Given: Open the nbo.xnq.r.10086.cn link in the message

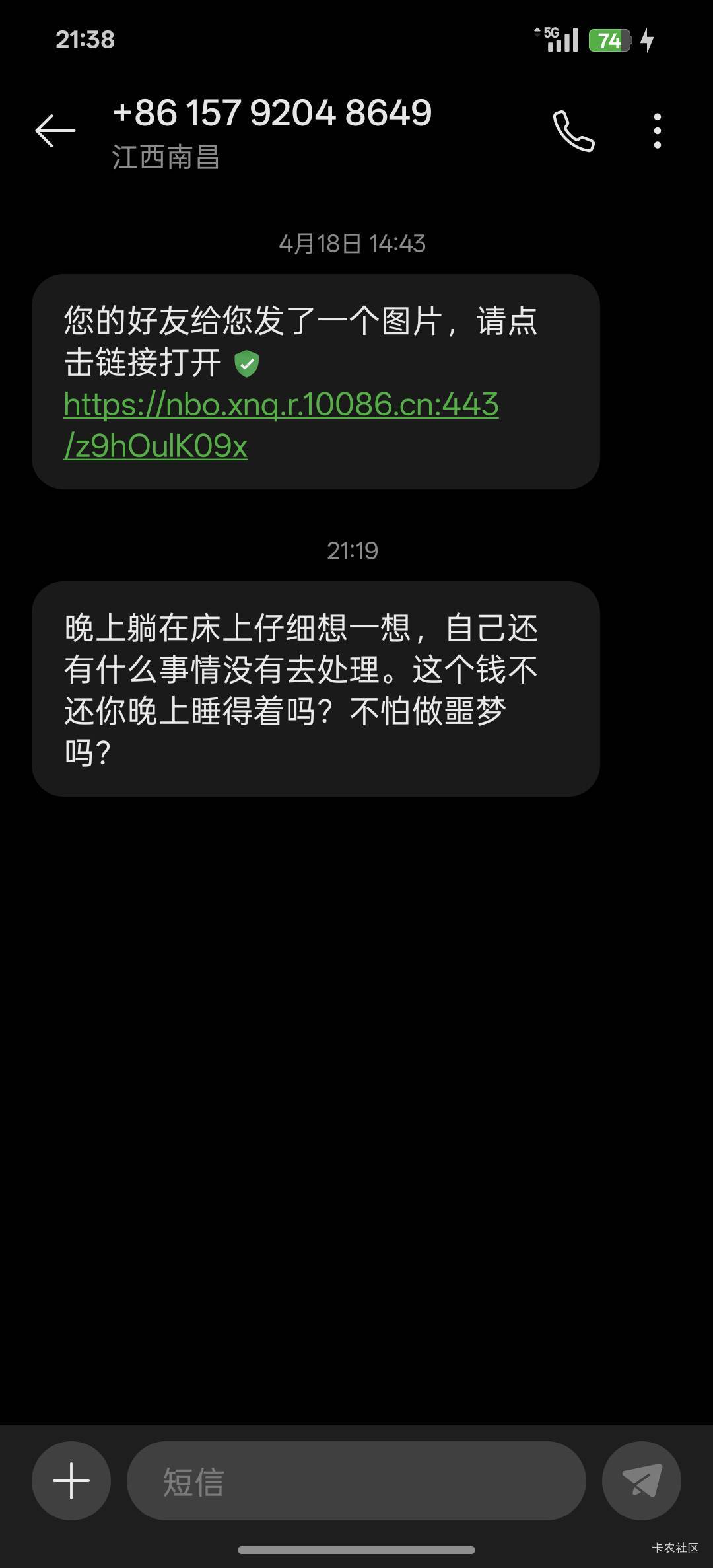Looking at the screenshot, I should [x=281, y=425].
